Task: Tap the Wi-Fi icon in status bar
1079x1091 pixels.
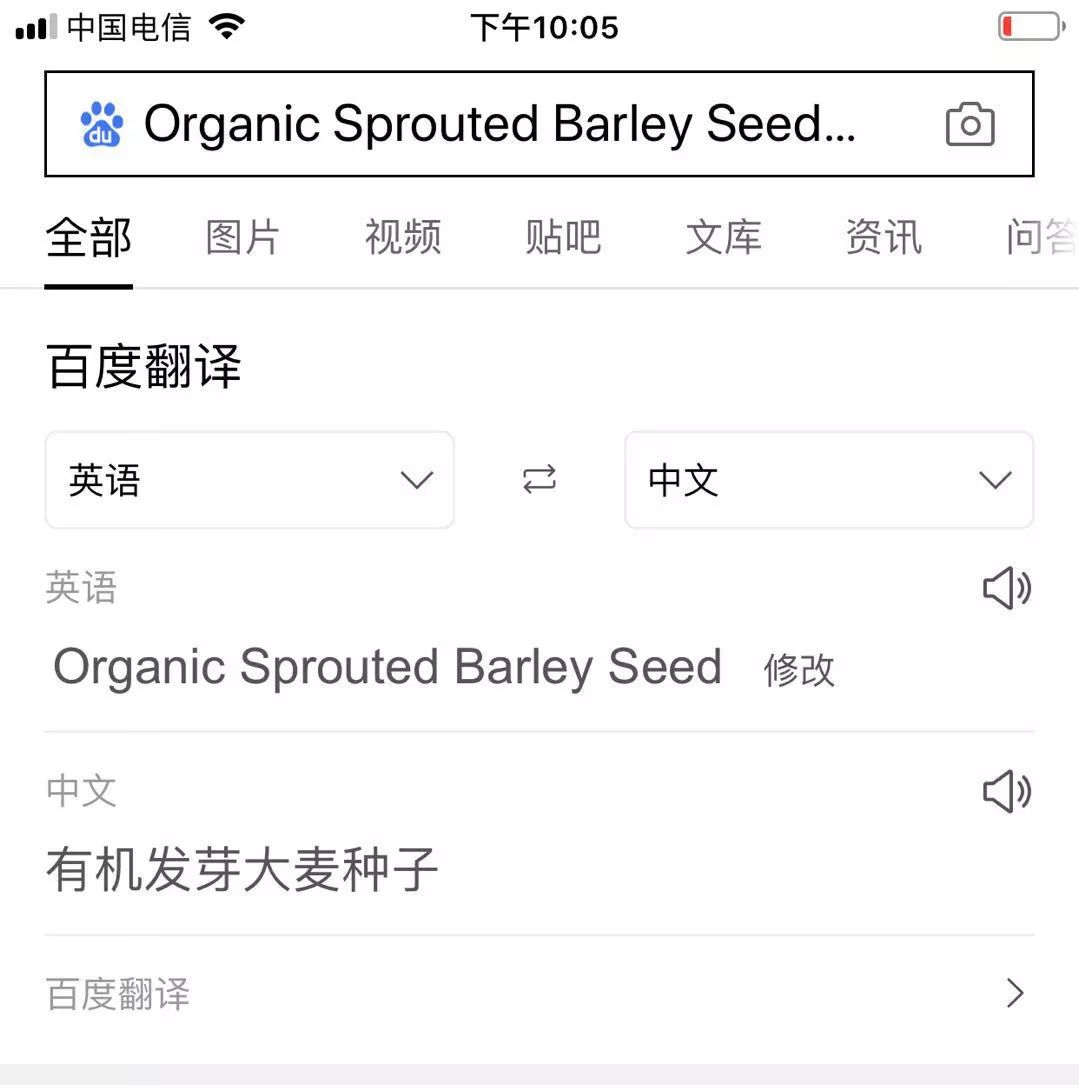Action: (x=228, y=26)
